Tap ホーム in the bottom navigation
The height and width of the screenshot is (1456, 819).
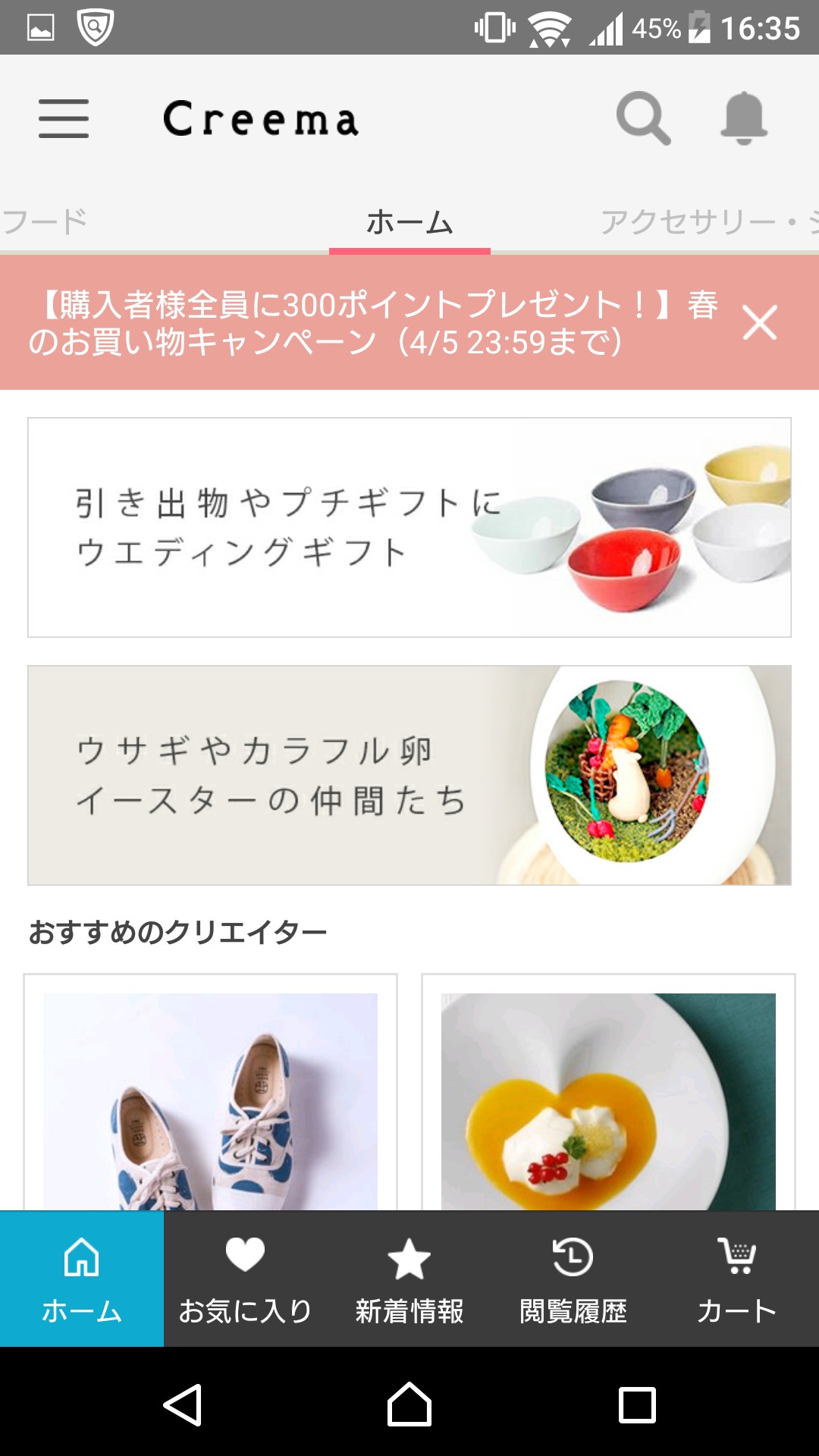click(x=82, y=1279)
